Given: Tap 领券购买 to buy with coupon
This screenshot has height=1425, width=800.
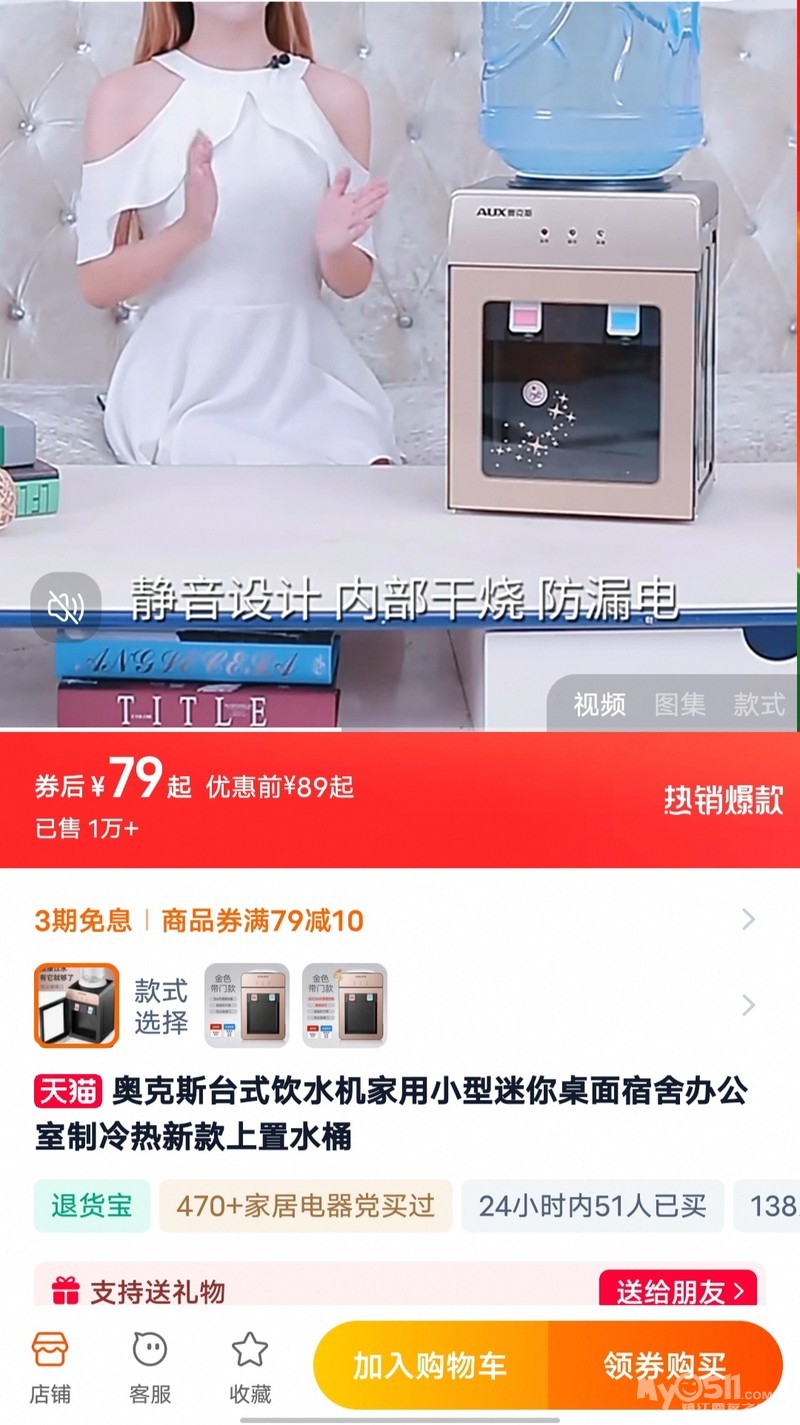Looking at the screenshot, I should click(x=665, y=1365).
